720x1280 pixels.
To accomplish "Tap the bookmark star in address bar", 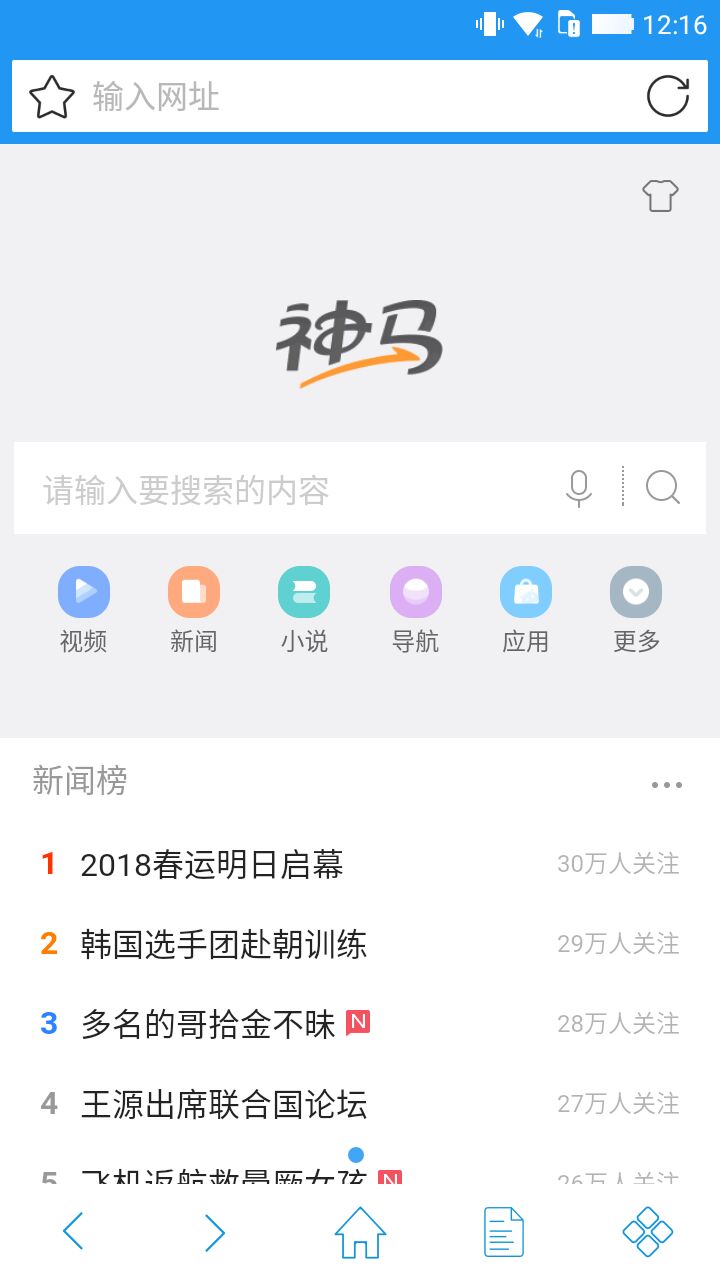I will pyautogui.click(x=52, y=97).
